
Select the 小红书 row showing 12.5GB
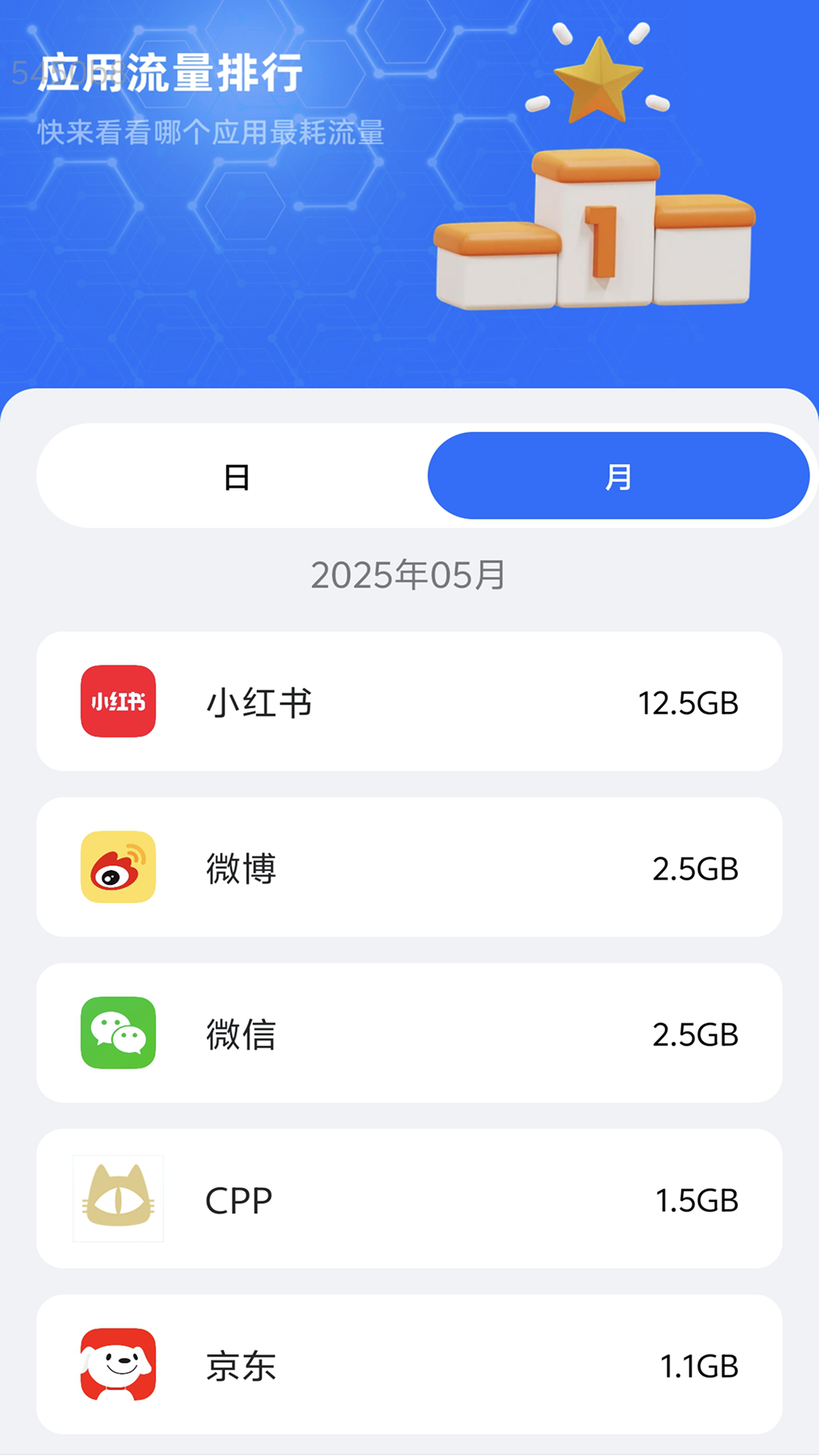pyautogui.click(x=409, y=701)
